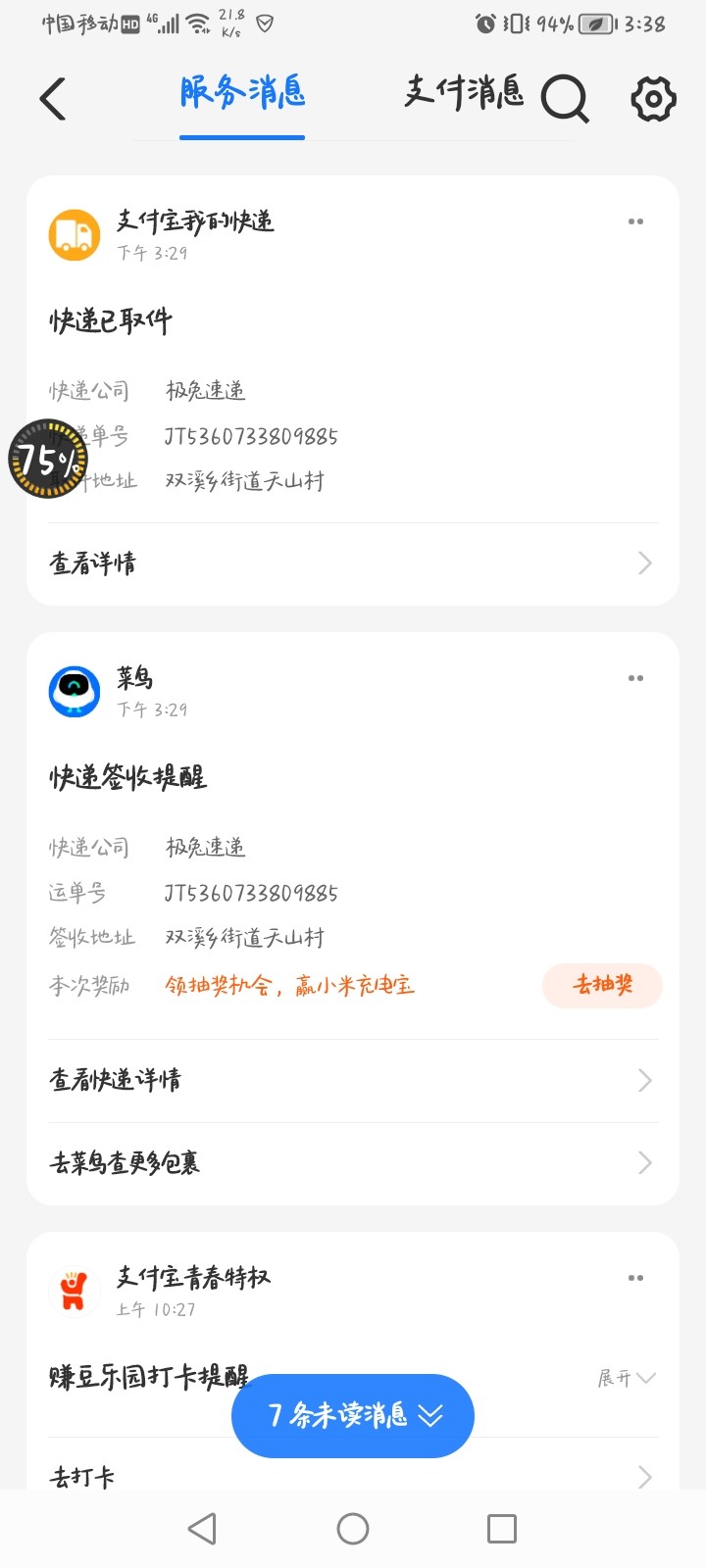Open message settings gear icon

(x=653, y=99)
